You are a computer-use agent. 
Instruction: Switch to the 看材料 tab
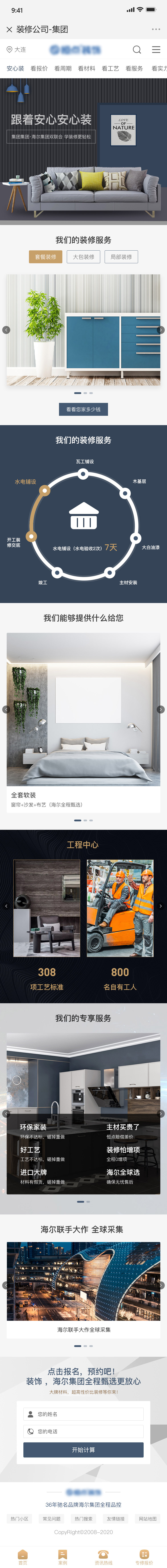coord(87,69)
